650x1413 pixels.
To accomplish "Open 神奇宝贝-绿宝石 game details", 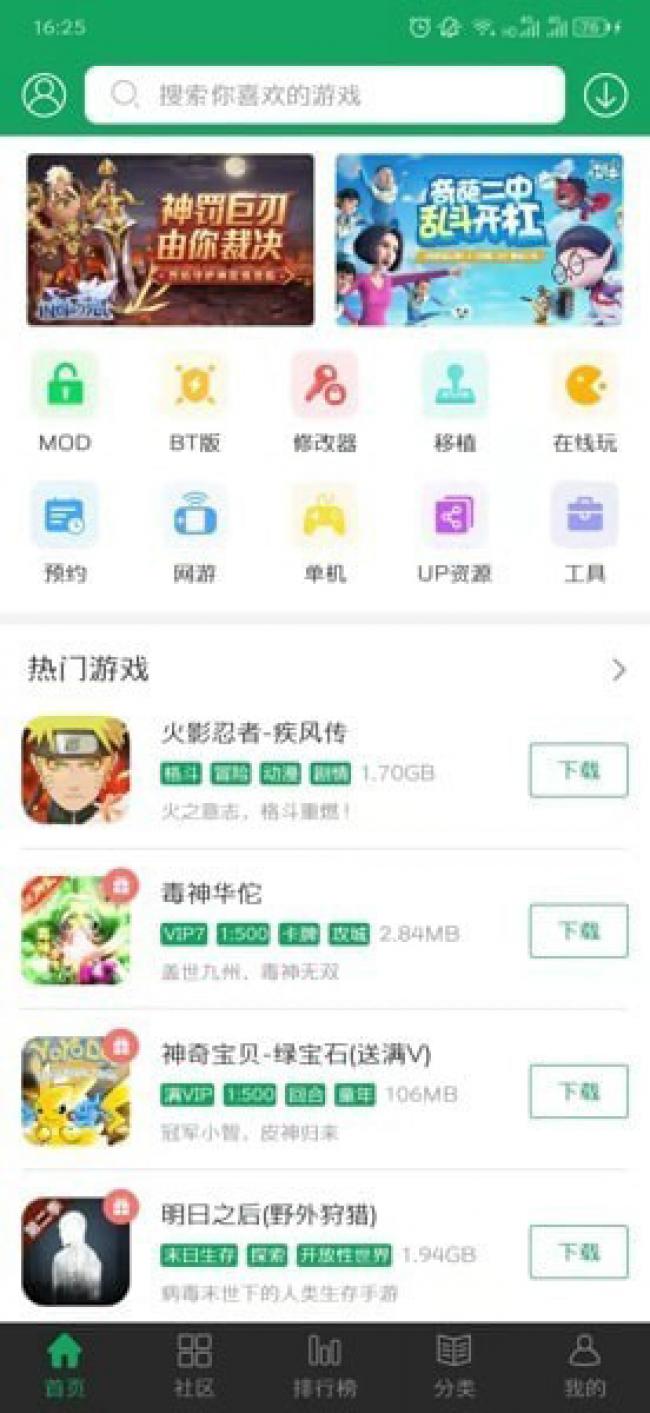I will coord(296,1054).
